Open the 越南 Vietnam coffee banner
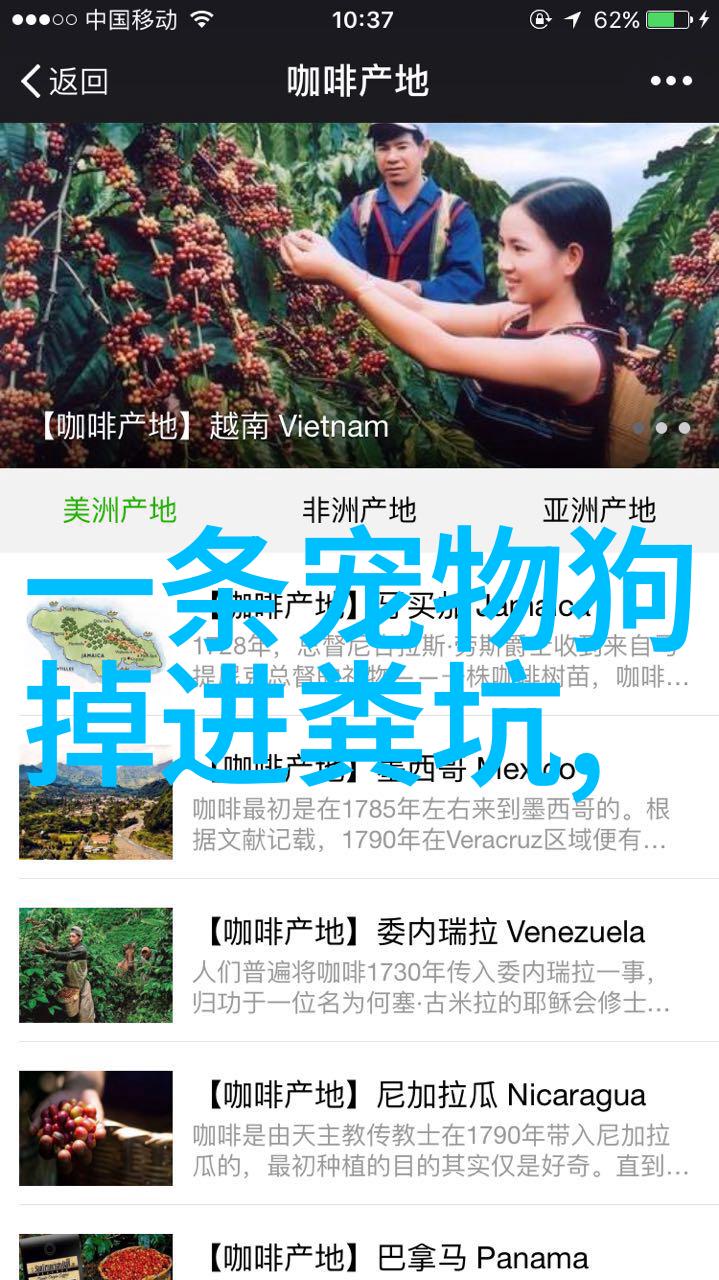The image size is (719, 1280). (x=359, y=295)
